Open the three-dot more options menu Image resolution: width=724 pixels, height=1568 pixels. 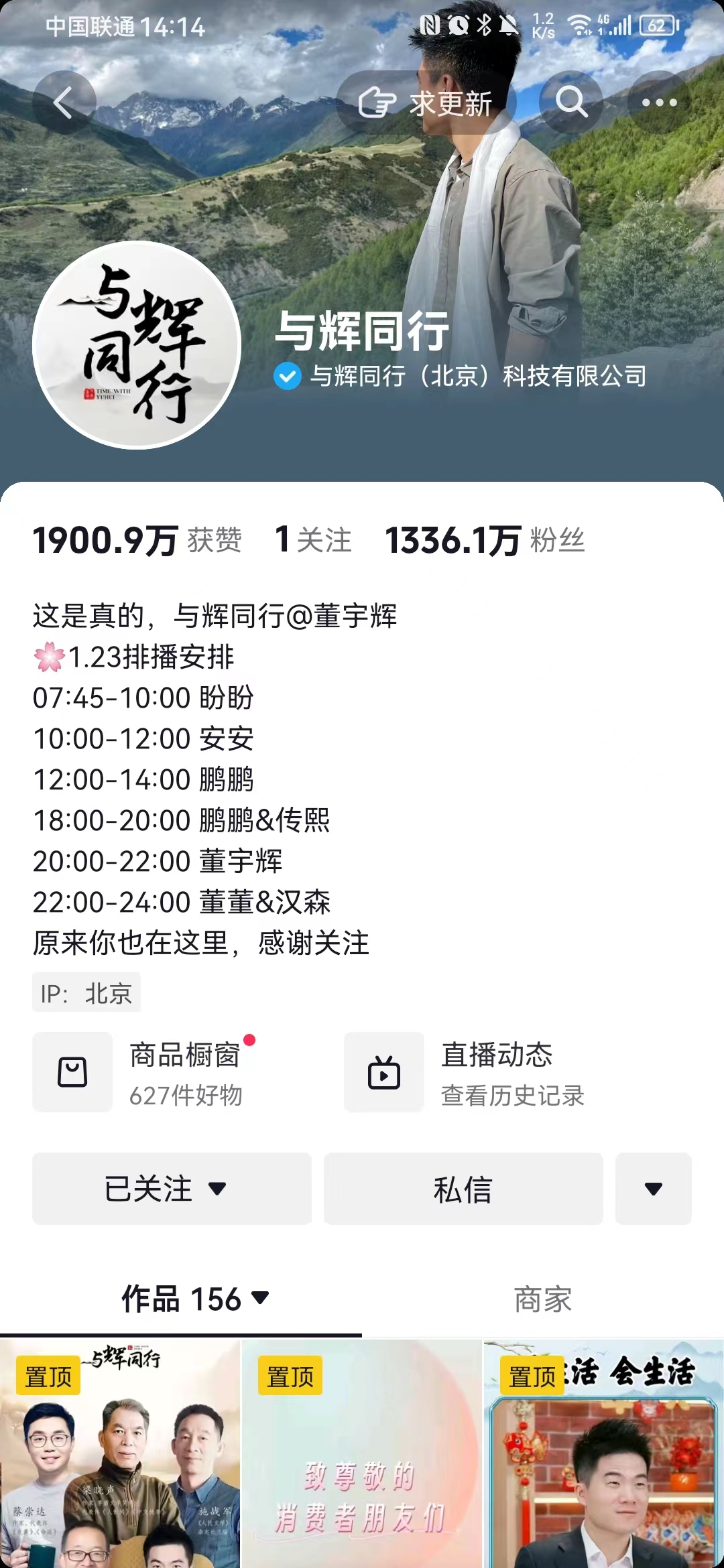coord(659,103)
